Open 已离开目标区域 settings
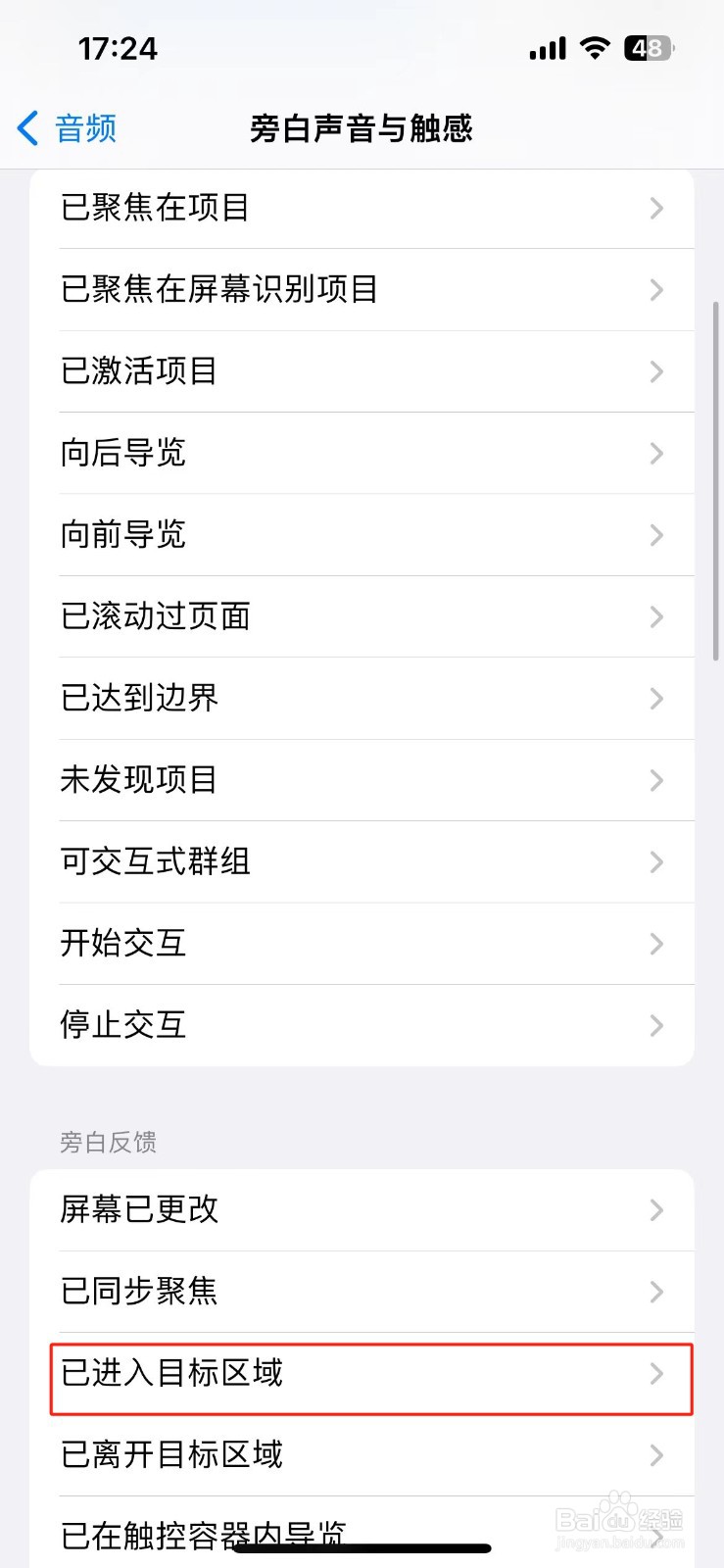Viewport: 724px width, 1568px height. pyautogui.click(x=362, y=1456)
